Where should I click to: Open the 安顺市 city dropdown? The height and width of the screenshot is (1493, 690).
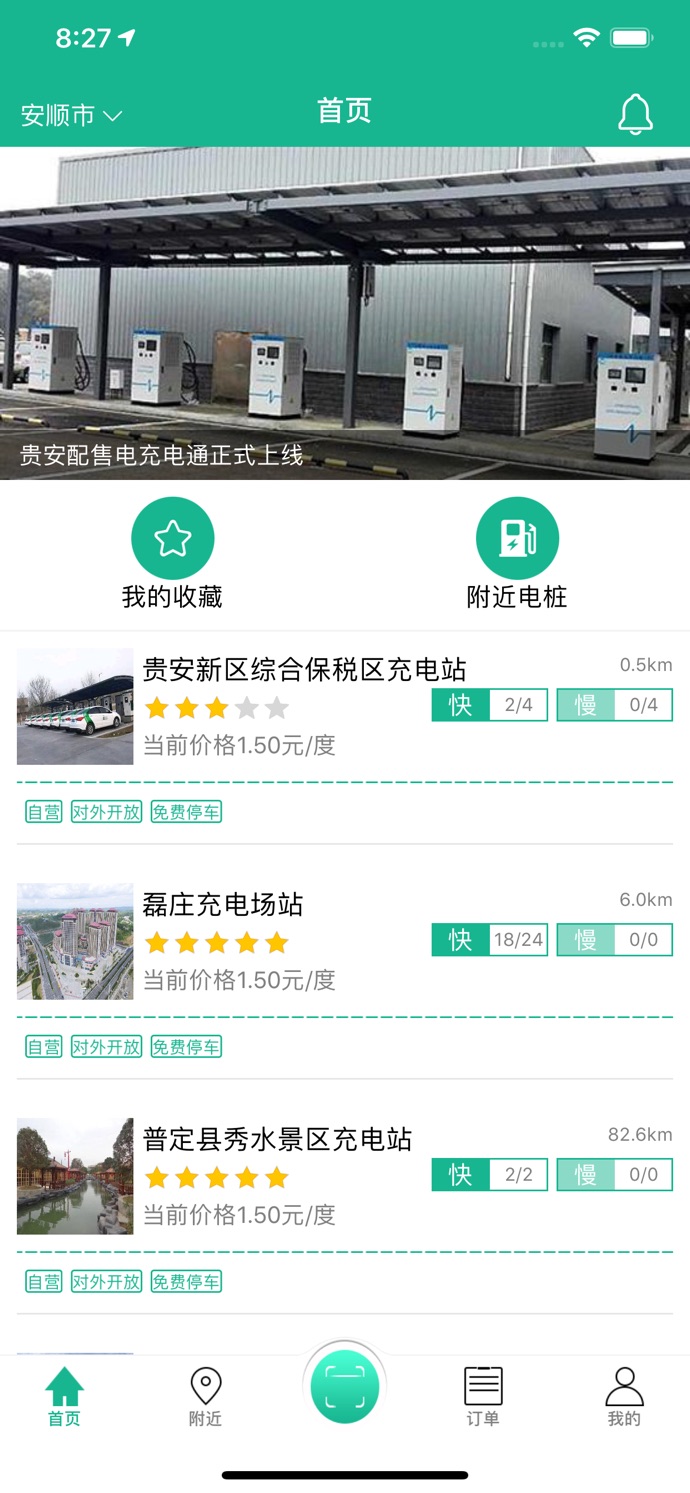71,115
